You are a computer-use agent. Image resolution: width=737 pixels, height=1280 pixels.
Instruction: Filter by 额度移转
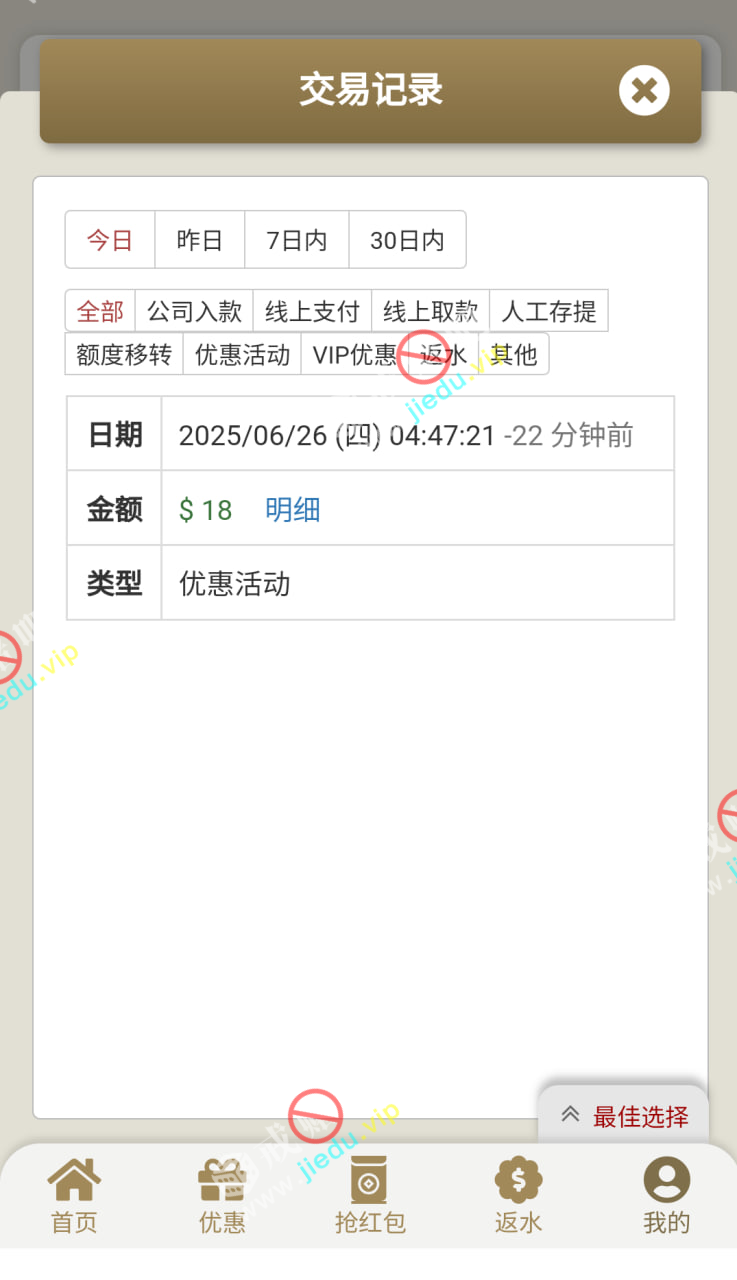tap(124, 354)
